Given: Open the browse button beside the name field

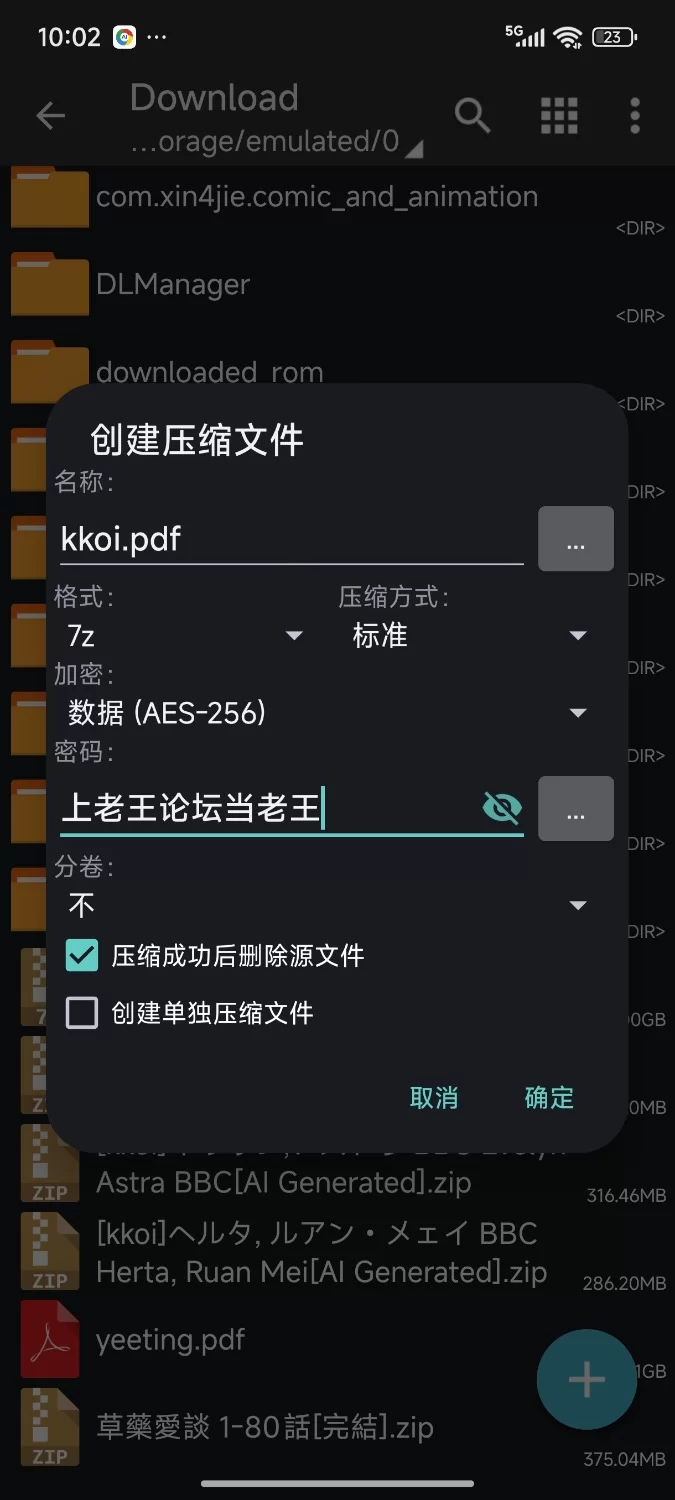Looking at the screenshot, I should [x=576, y=539].
